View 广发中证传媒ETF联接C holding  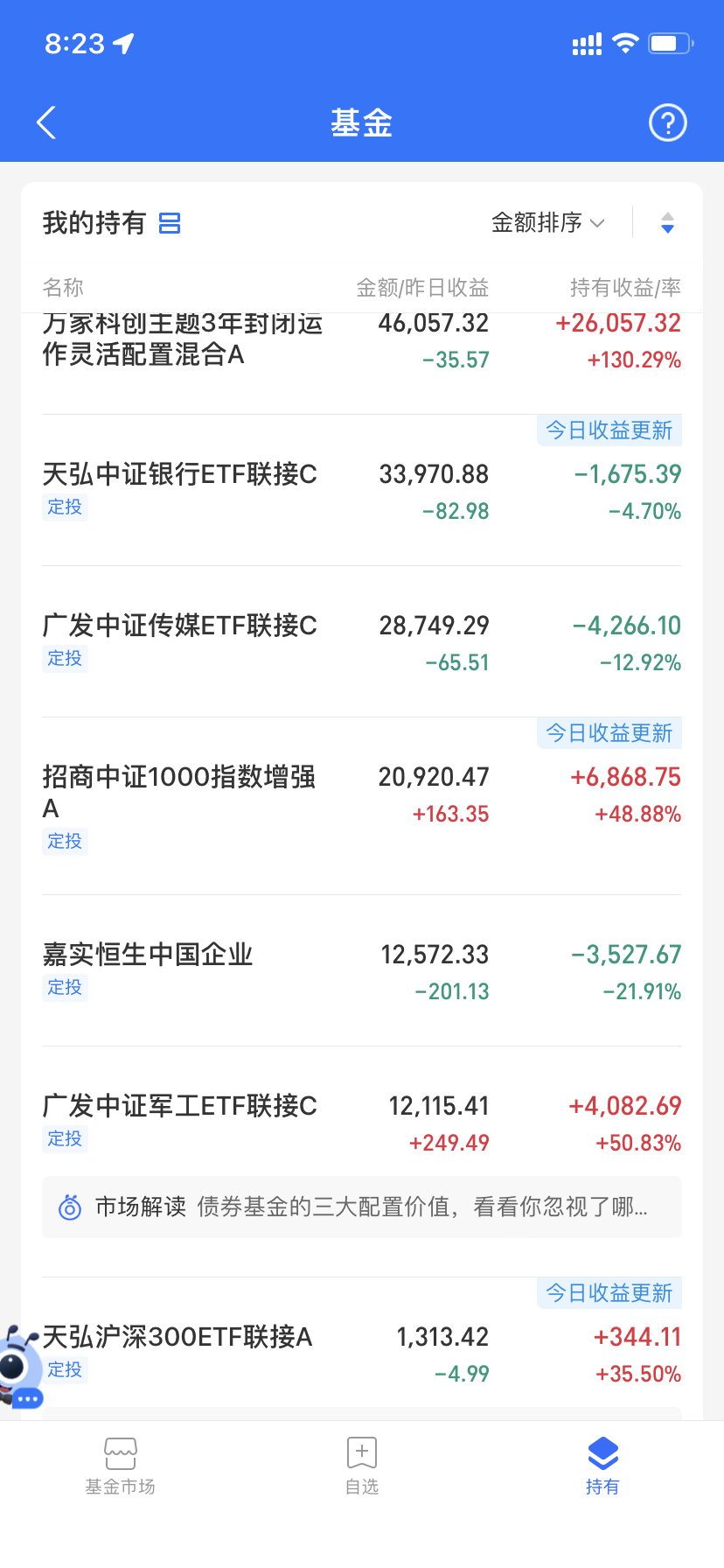click(x=180, y=626)
